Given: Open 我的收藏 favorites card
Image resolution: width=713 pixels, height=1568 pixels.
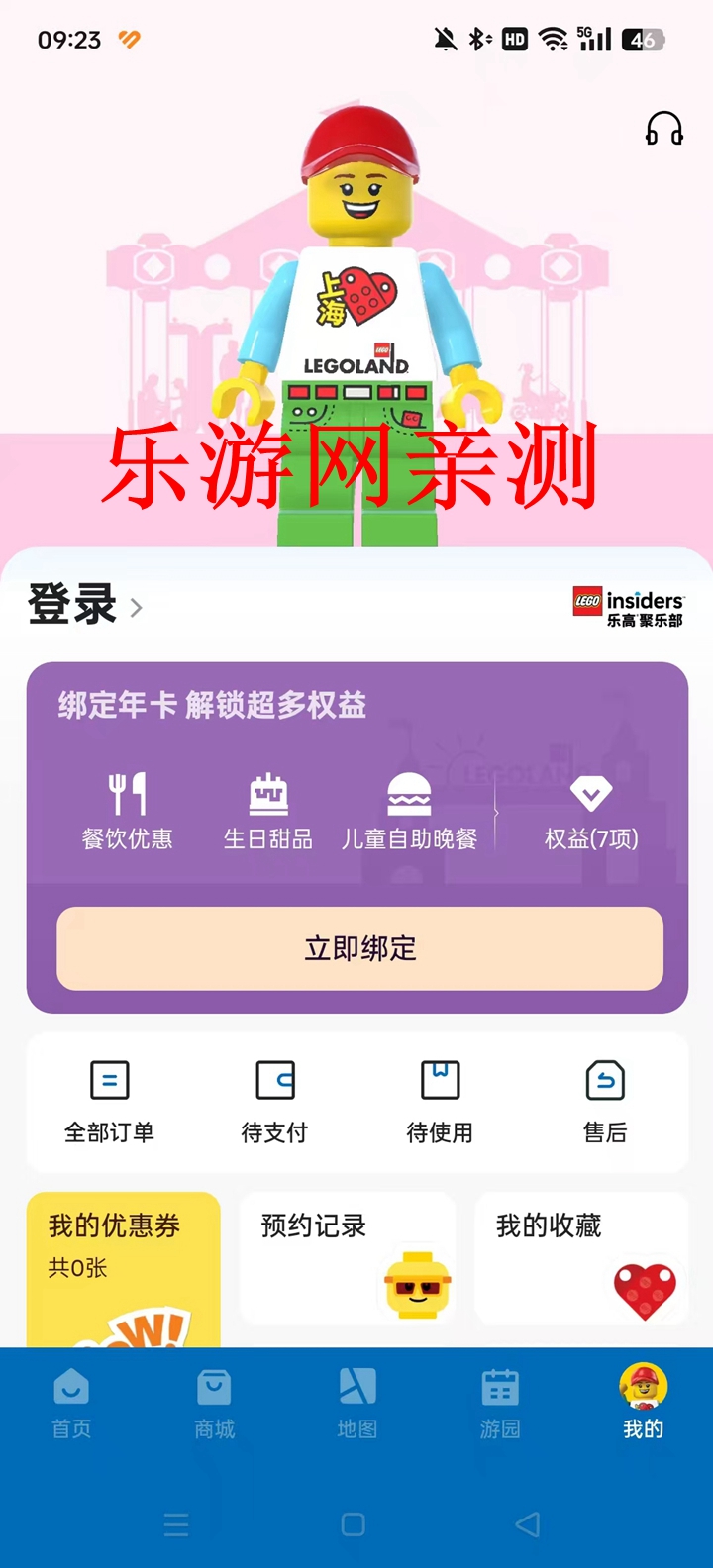Looking at the screenshot, I should 581,1258.
